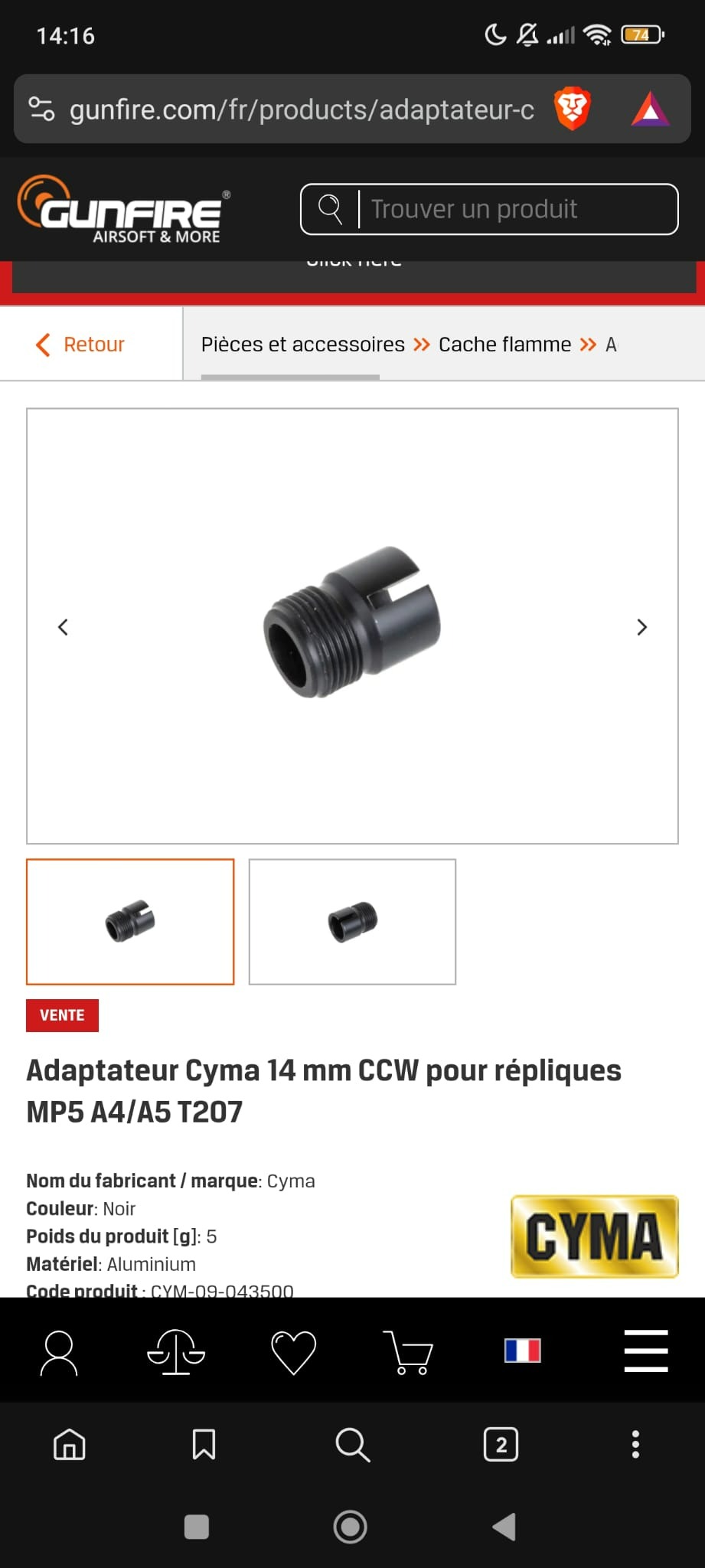Open the Pièces et accessoires breadcrumb
705x1568 pixels.
coord(303,345)
